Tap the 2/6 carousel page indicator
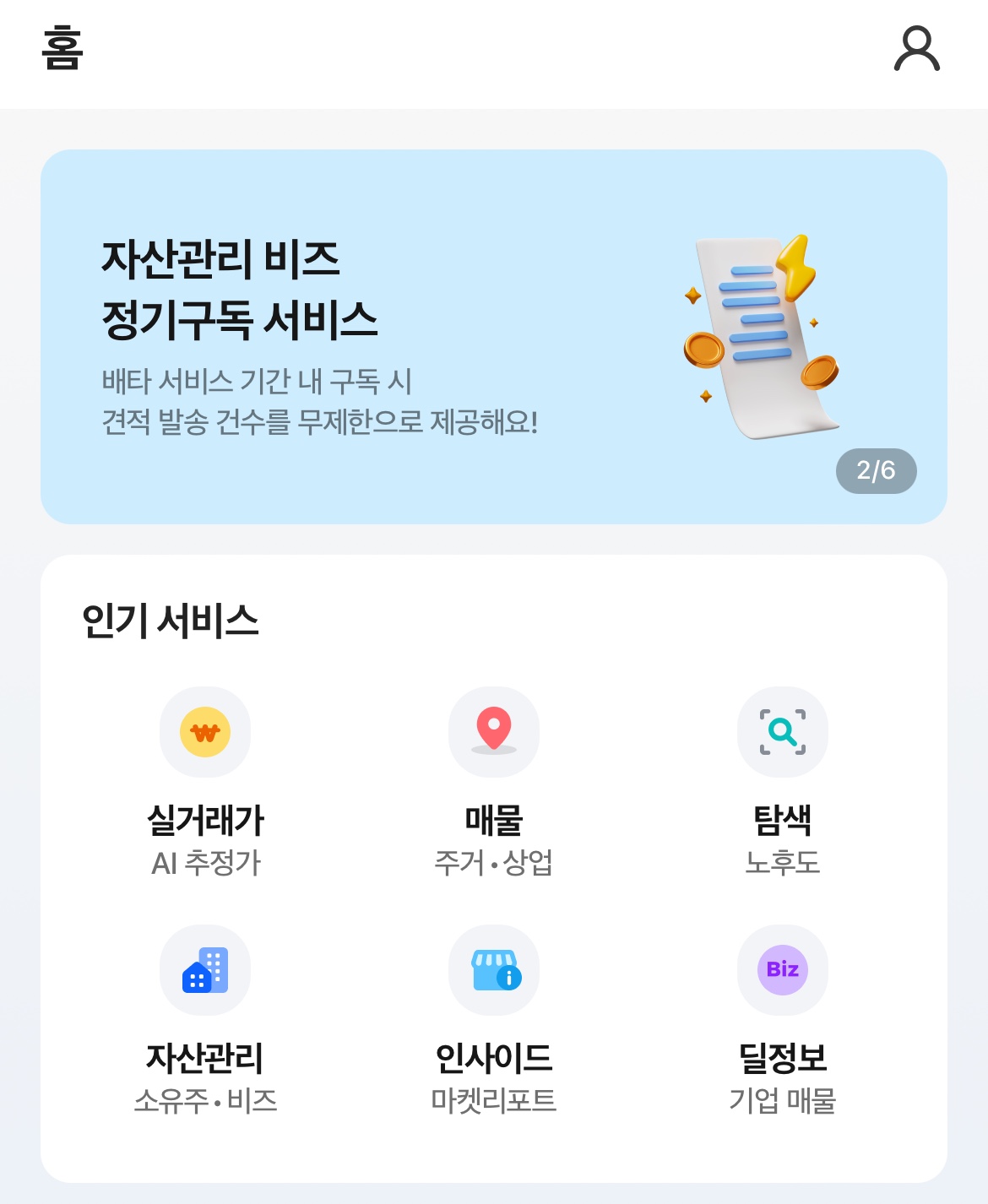 point(876,470)
